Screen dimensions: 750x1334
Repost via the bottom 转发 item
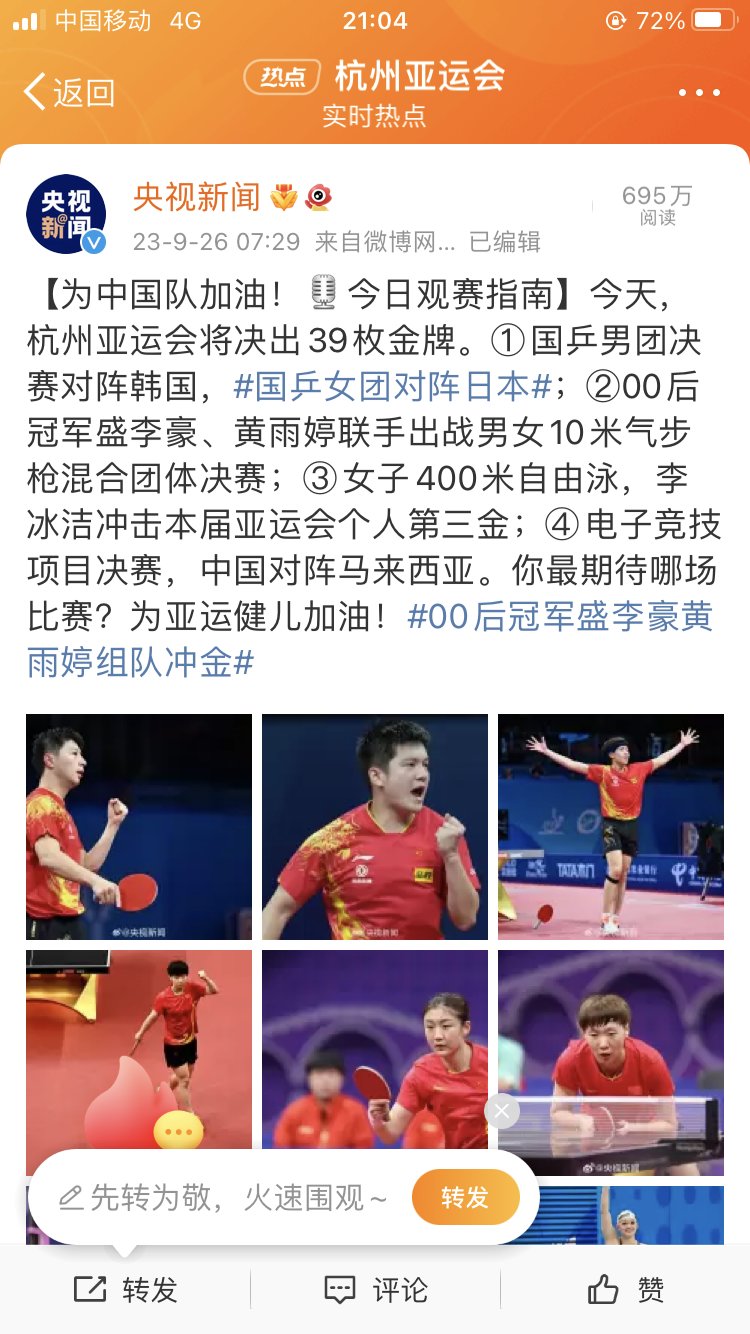(x=126, y=1290)
